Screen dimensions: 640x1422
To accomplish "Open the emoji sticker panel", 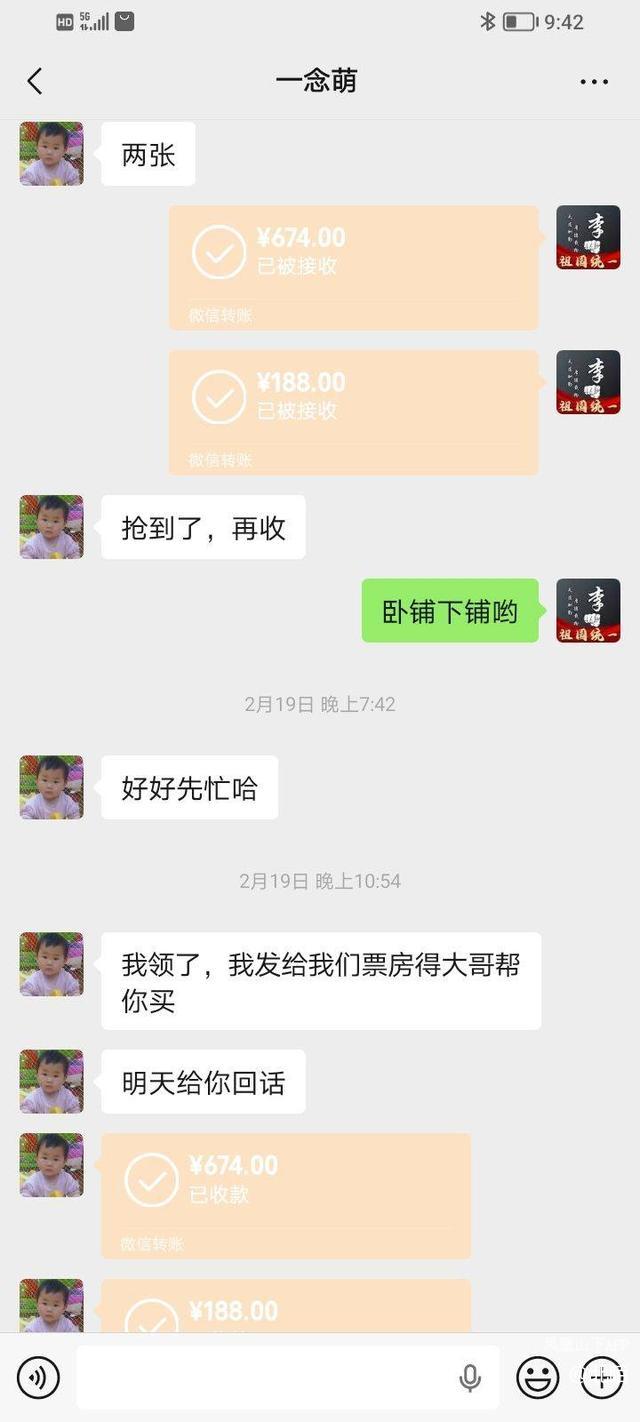I will pos(537,1378).
